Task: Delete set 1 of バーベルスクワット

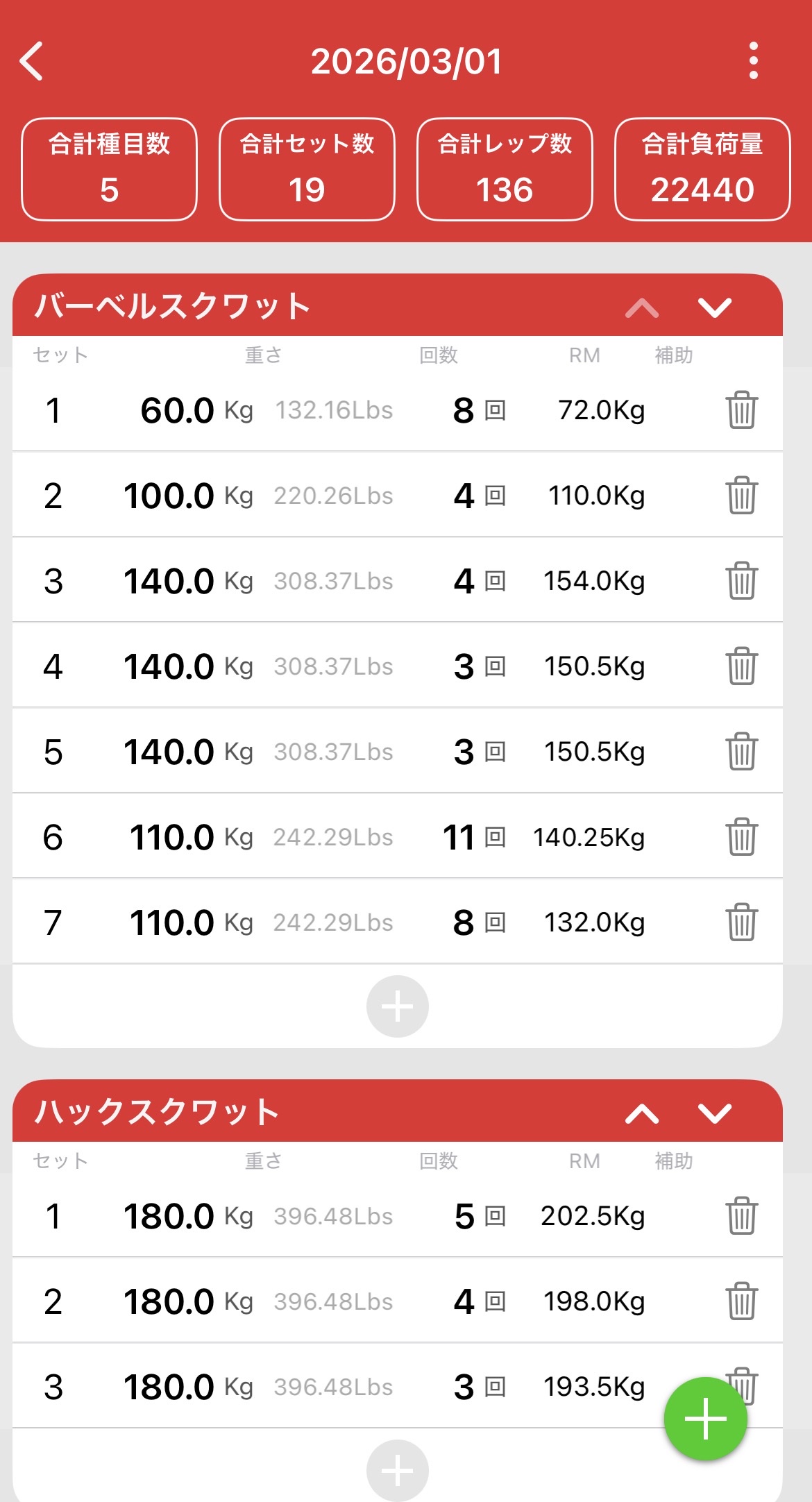Action: coord(741,410)
